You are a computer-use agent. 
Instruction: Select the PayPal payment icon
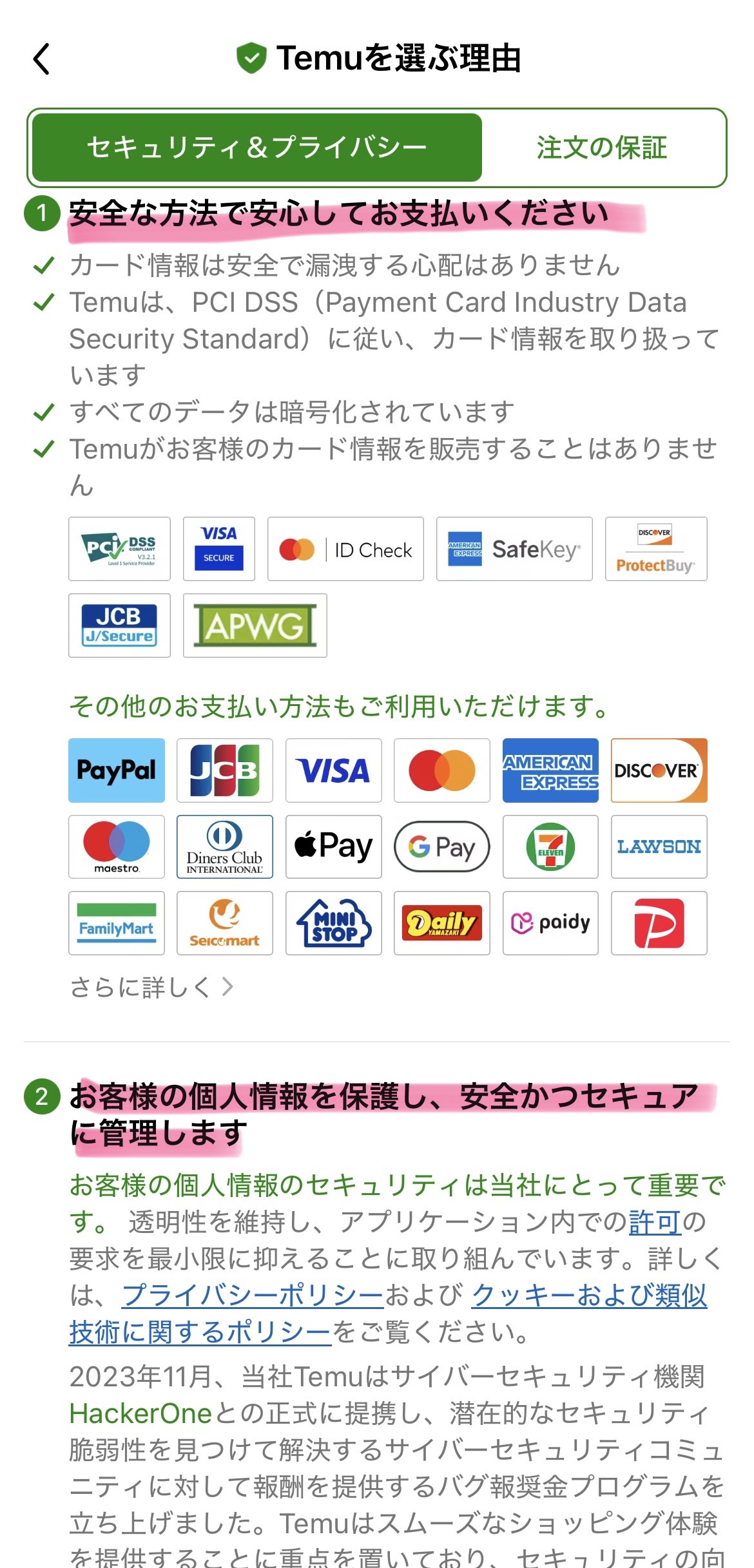click(116, 770)
